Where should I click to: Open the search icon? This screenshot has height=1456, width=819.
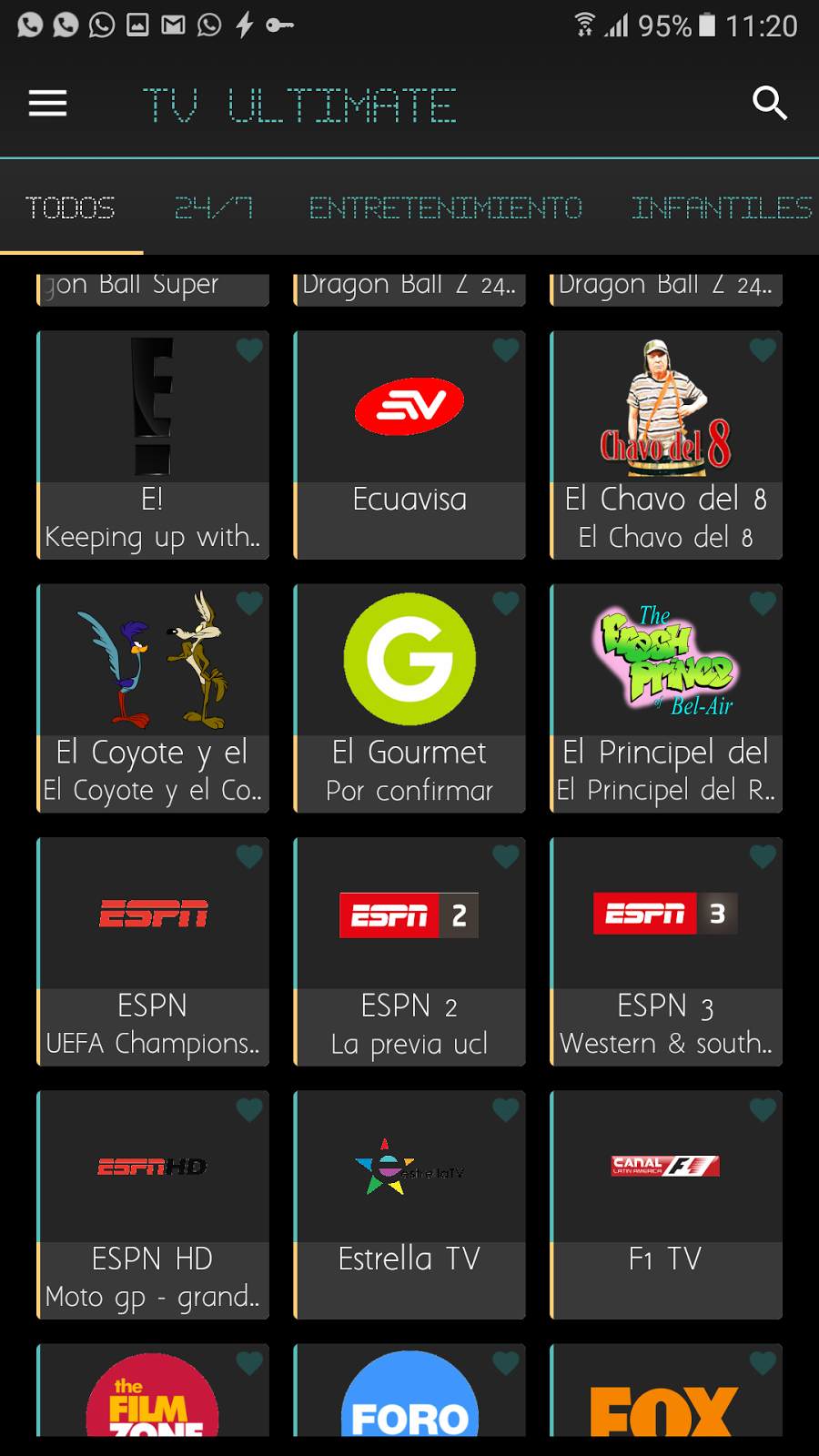[x=770, y=104]
